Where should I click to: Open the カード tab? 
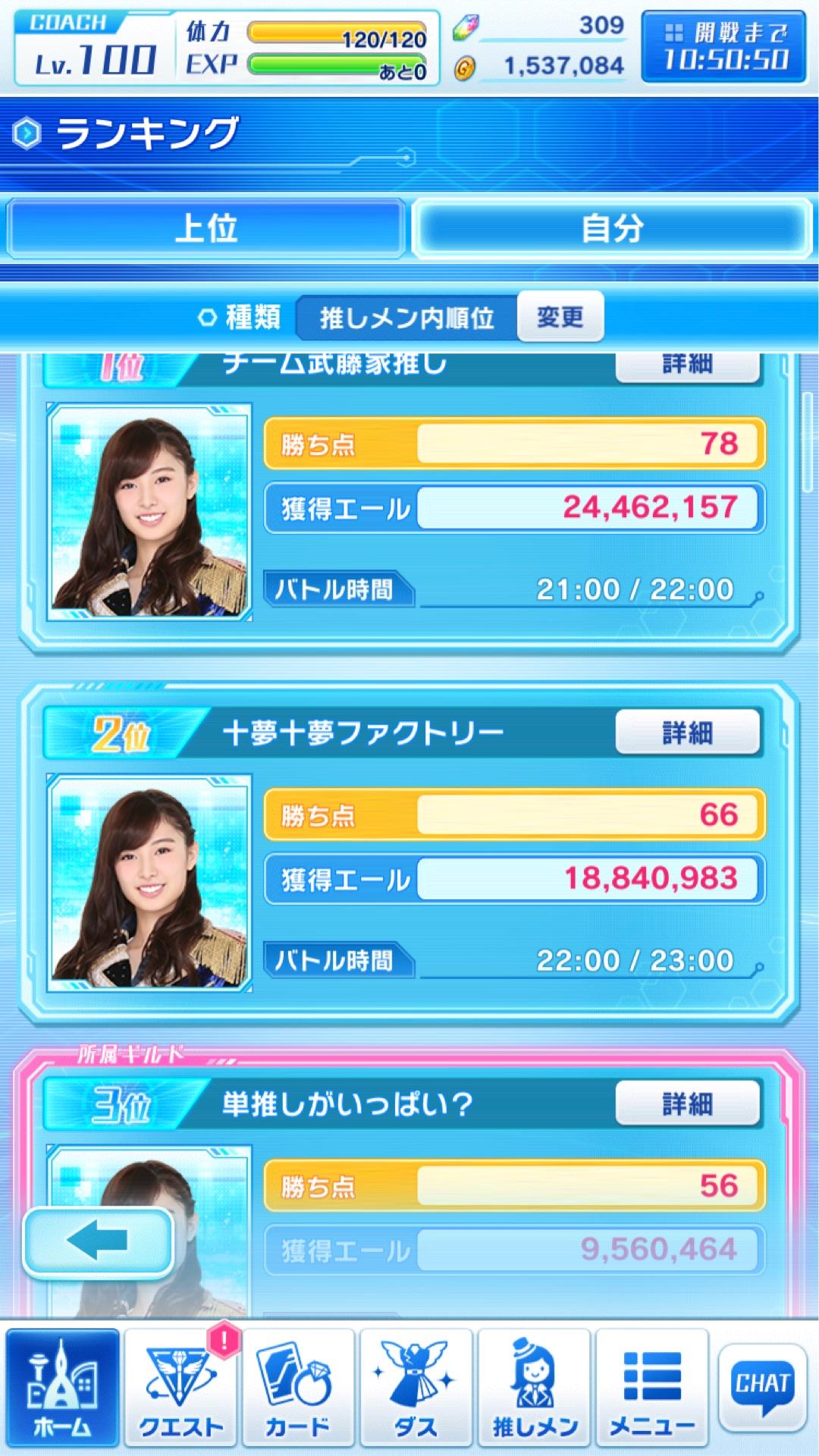pyautogui.click(x=298, y=1388)
